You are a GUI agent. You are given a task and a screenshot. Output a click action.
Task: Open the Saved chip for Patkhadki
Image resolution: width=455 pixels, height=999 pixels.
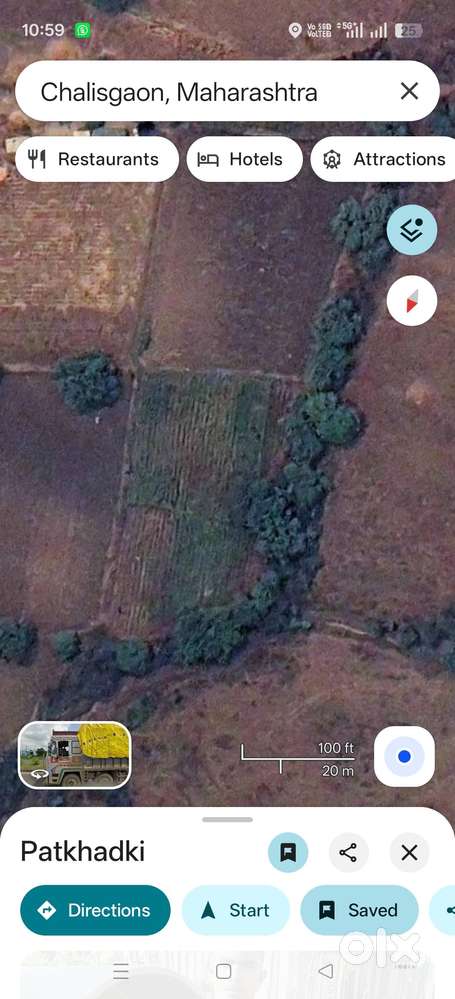pos(359,910)
